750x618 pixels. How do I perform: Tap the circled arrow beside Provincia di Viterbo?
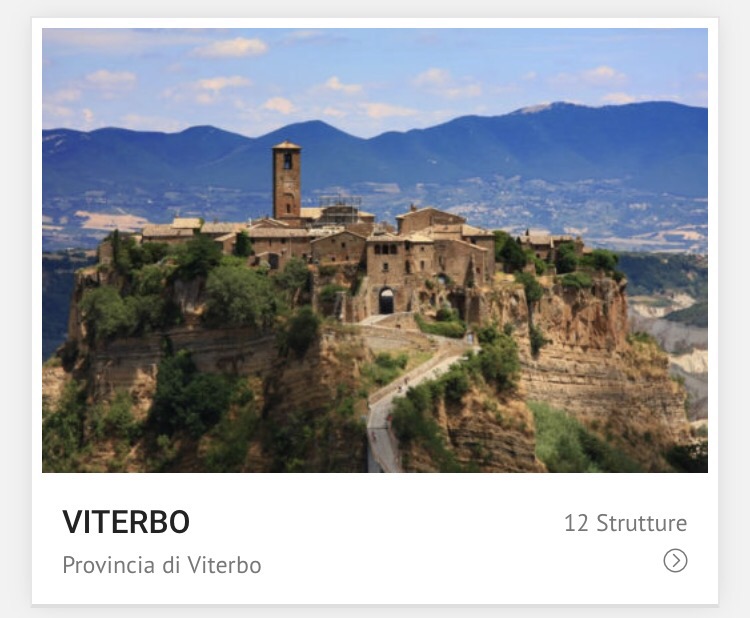675,561
